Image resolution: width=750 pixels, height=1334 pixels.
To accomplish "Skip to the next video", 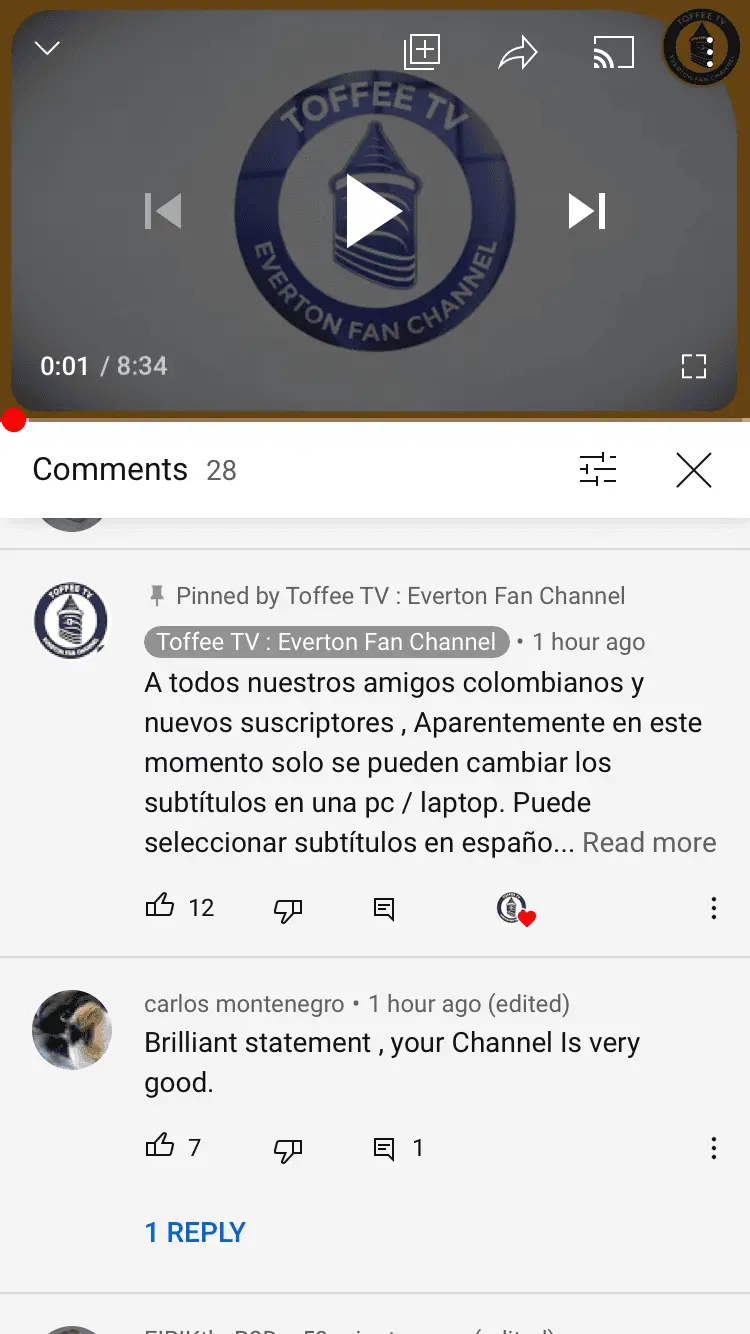I will pos(587,211).
